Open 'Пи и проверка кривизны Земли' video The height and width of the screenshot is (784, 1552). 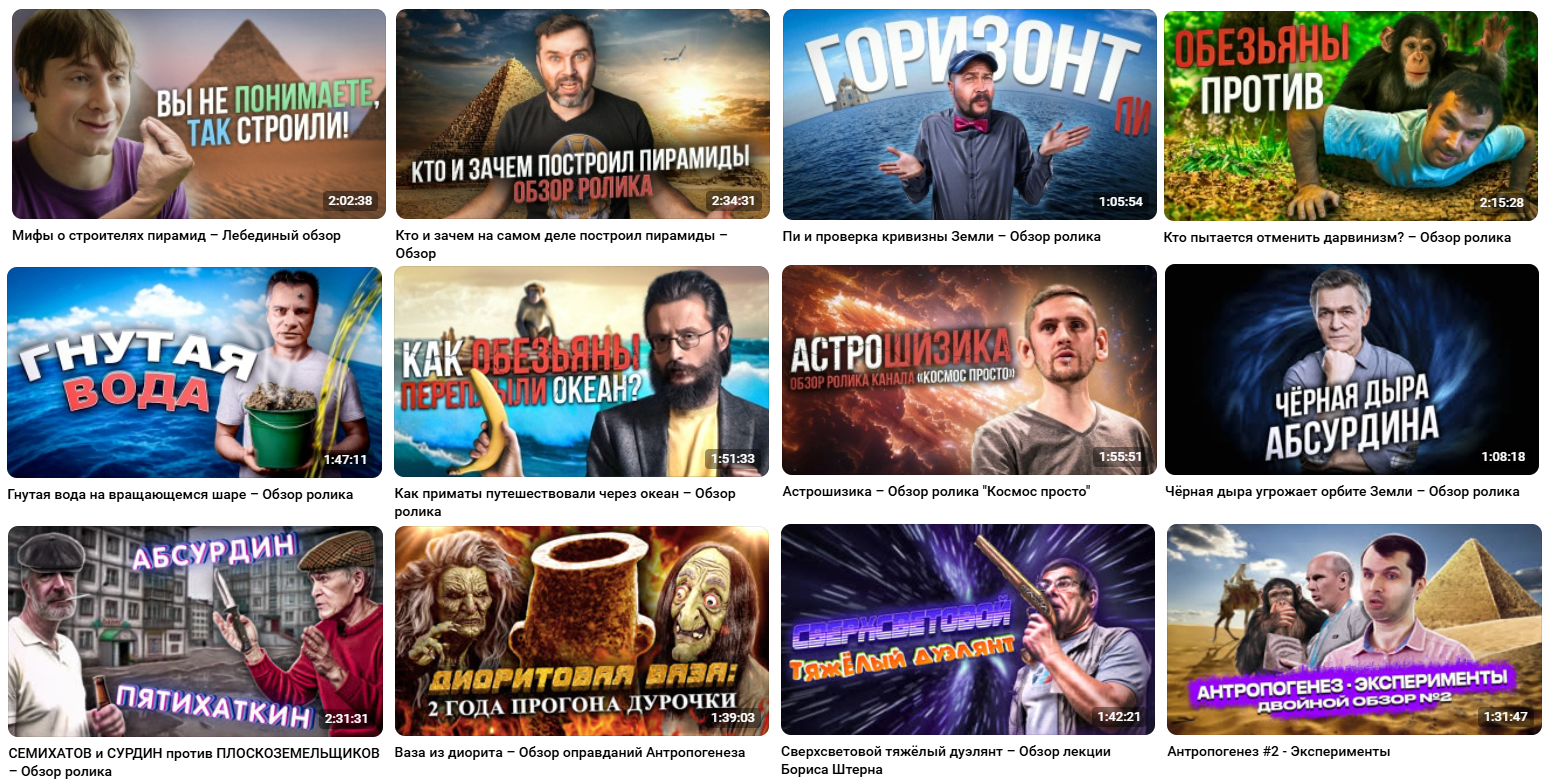tap(969, 114)
